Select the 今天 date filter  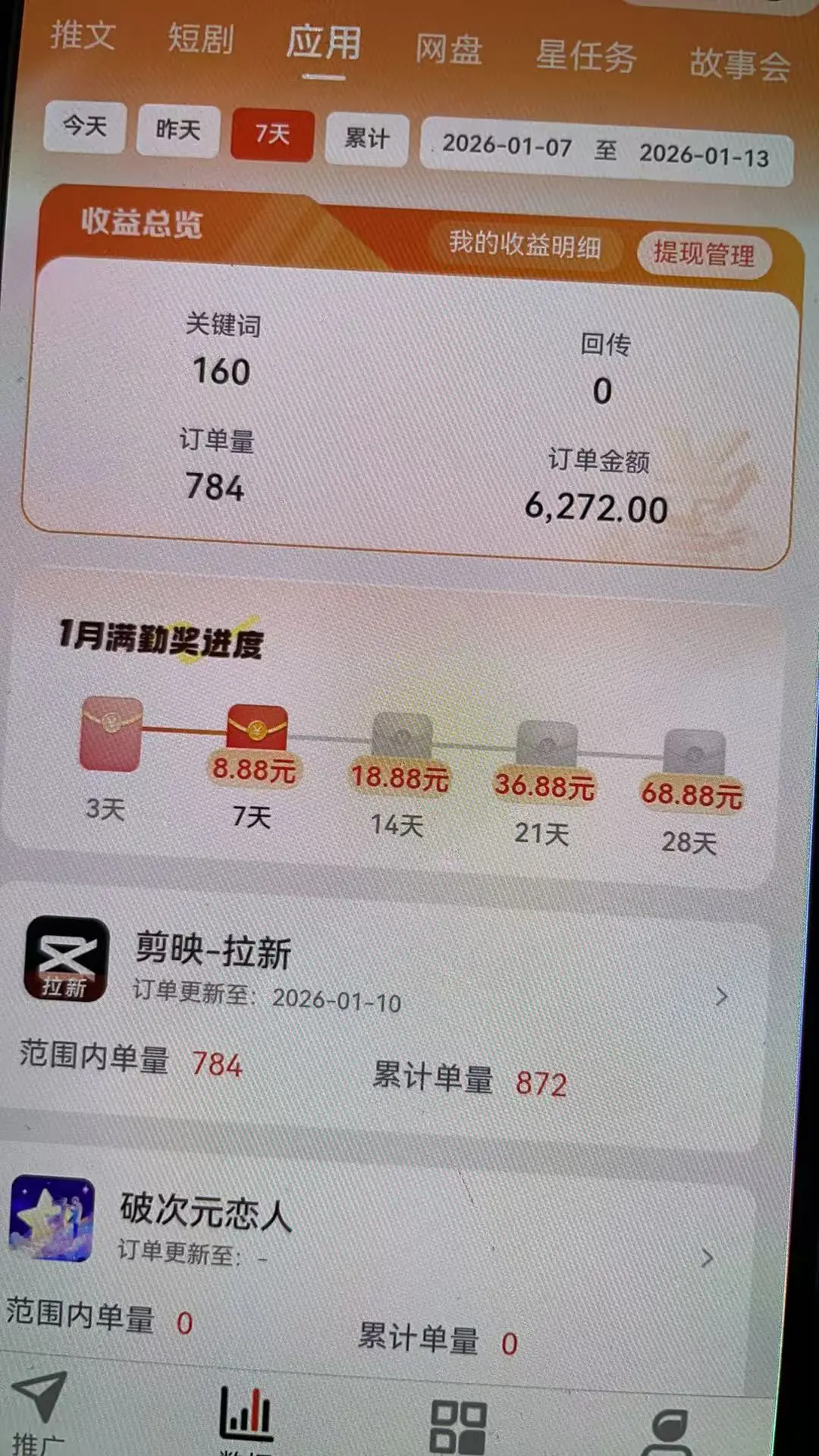pos(85,127)
